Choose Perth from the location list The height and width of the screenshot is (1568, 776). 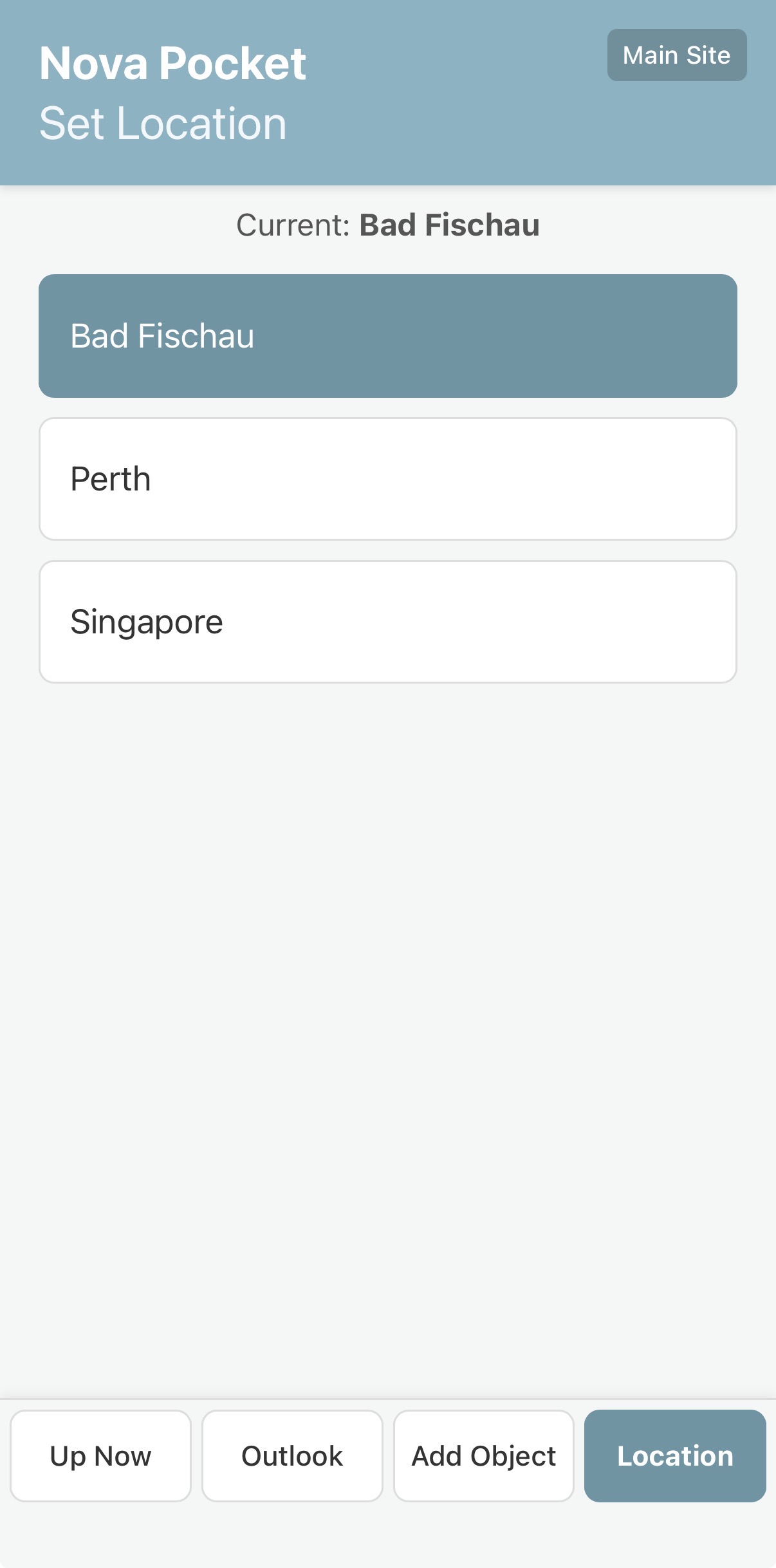[387, 479]
